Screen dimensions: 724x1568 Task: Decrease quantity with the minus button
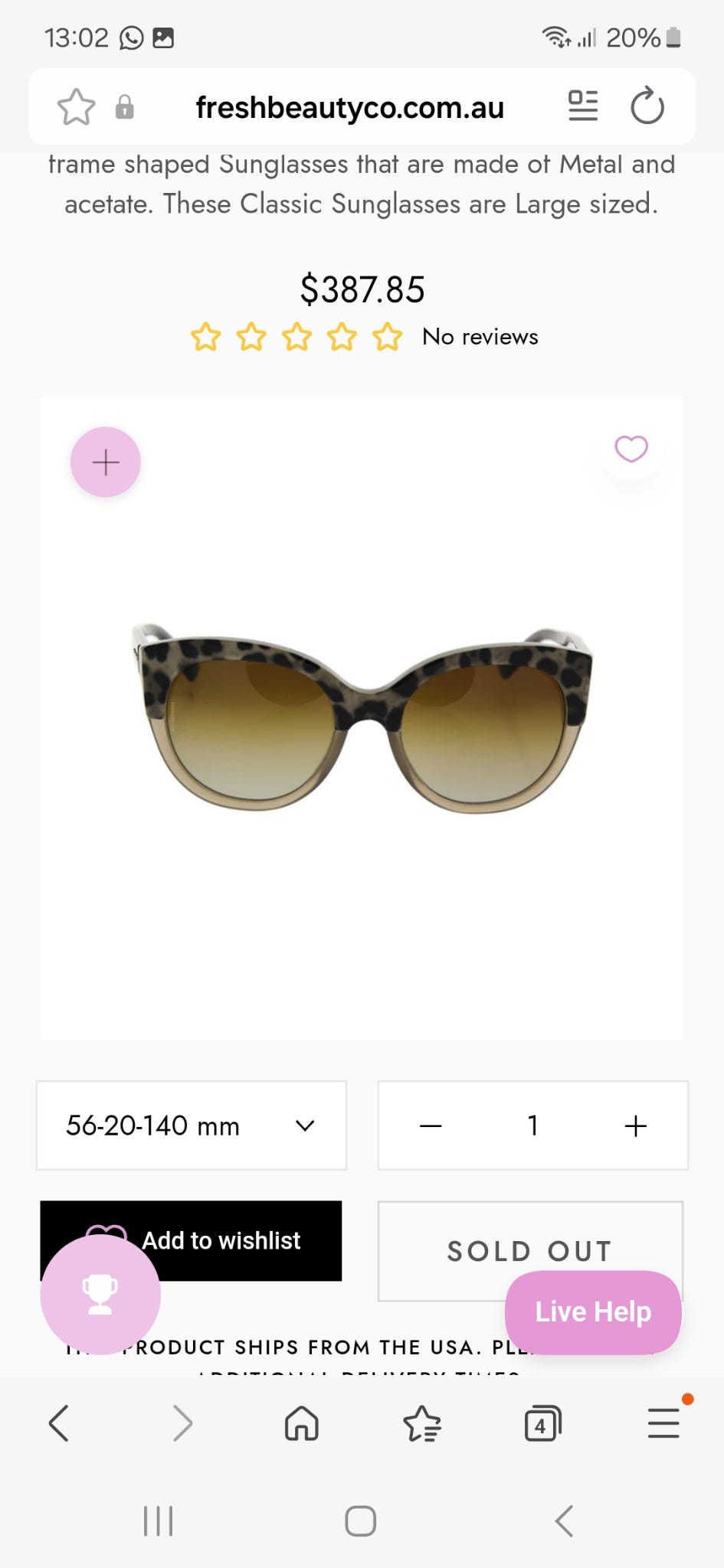coord(431,1125)
